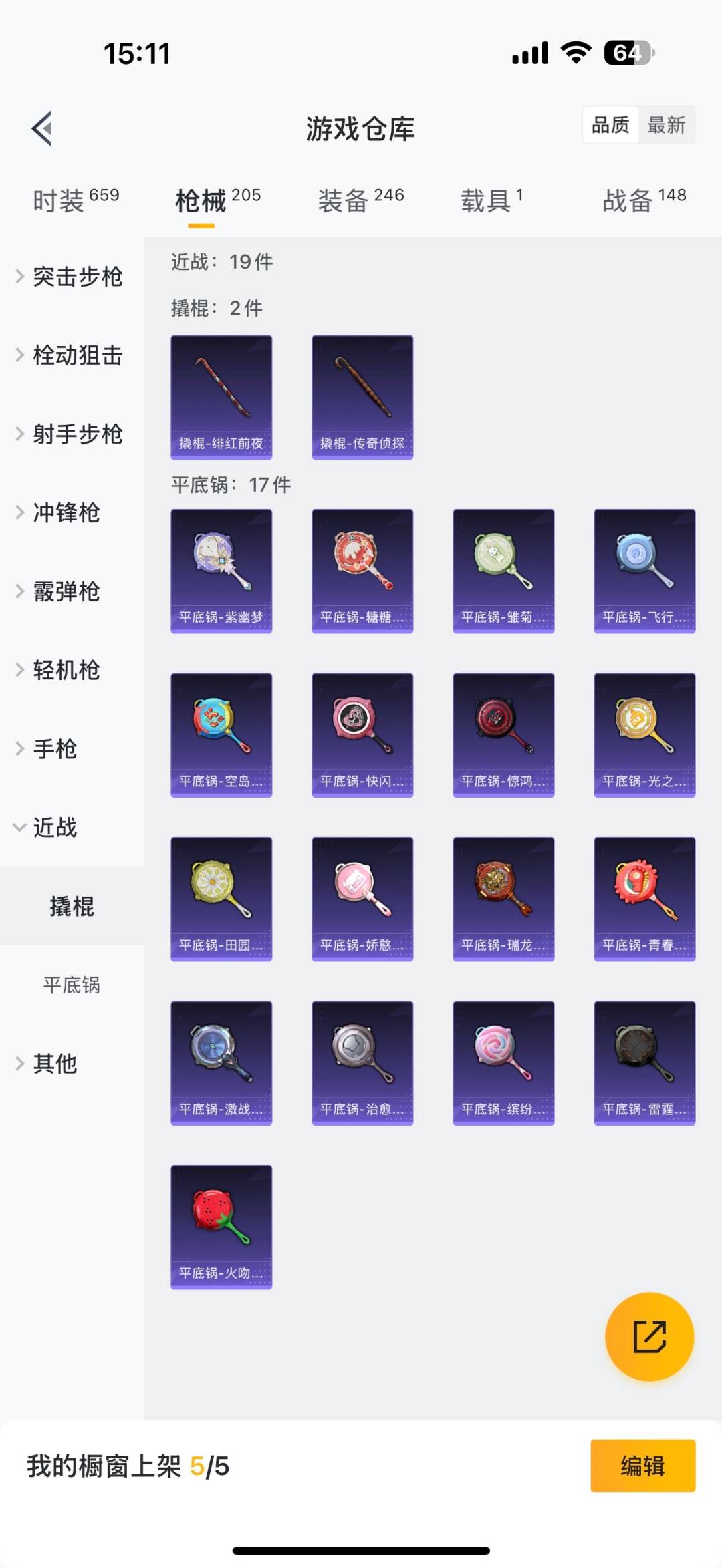The height and width of the screenshot is (1568, 722).
Task: Go back using the top-left arrow
Action: pyautogui.click(x=42, y=128)
